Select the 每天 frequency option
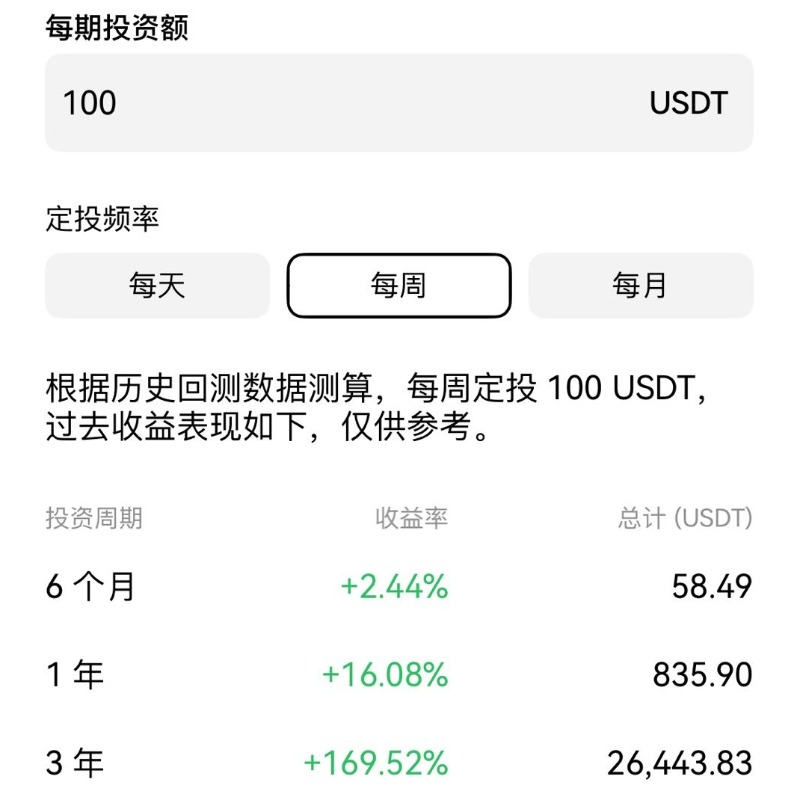Viewport: 800px width, 800px height. pos(157,286)
